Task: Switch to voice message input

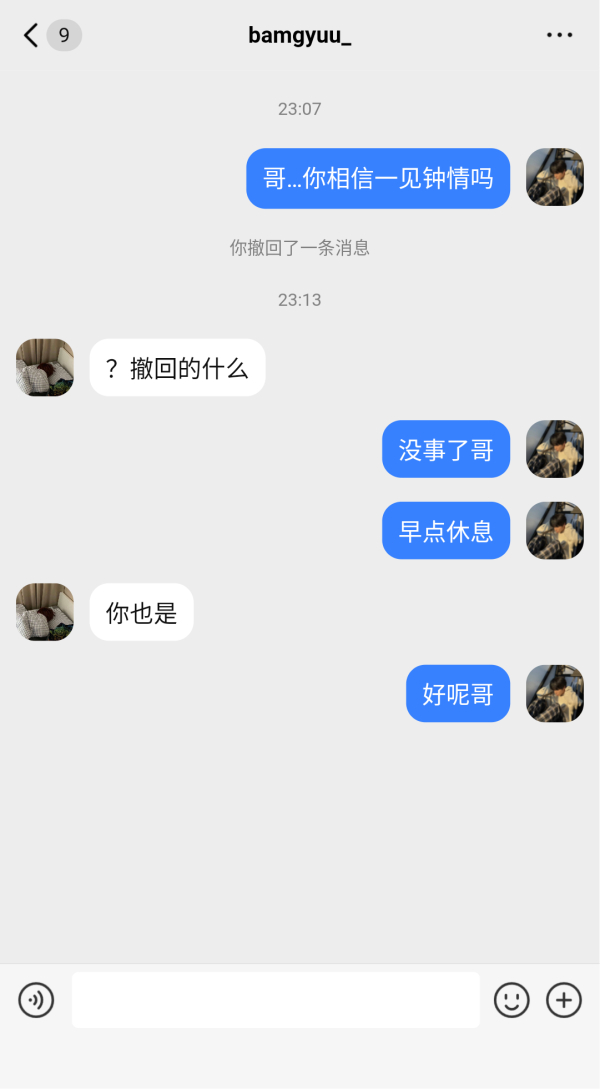Action: pos(36,1000)
